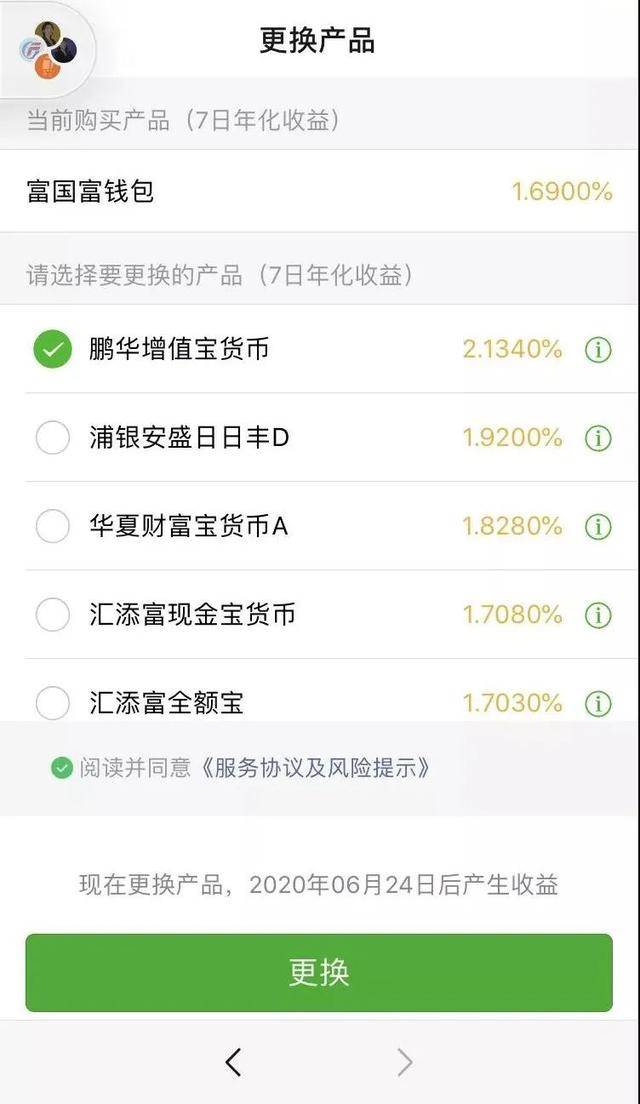The image size is (640, 1104).
Task: Choose 华夏财富宝货币A from the product list
Action: coord(53,526)
